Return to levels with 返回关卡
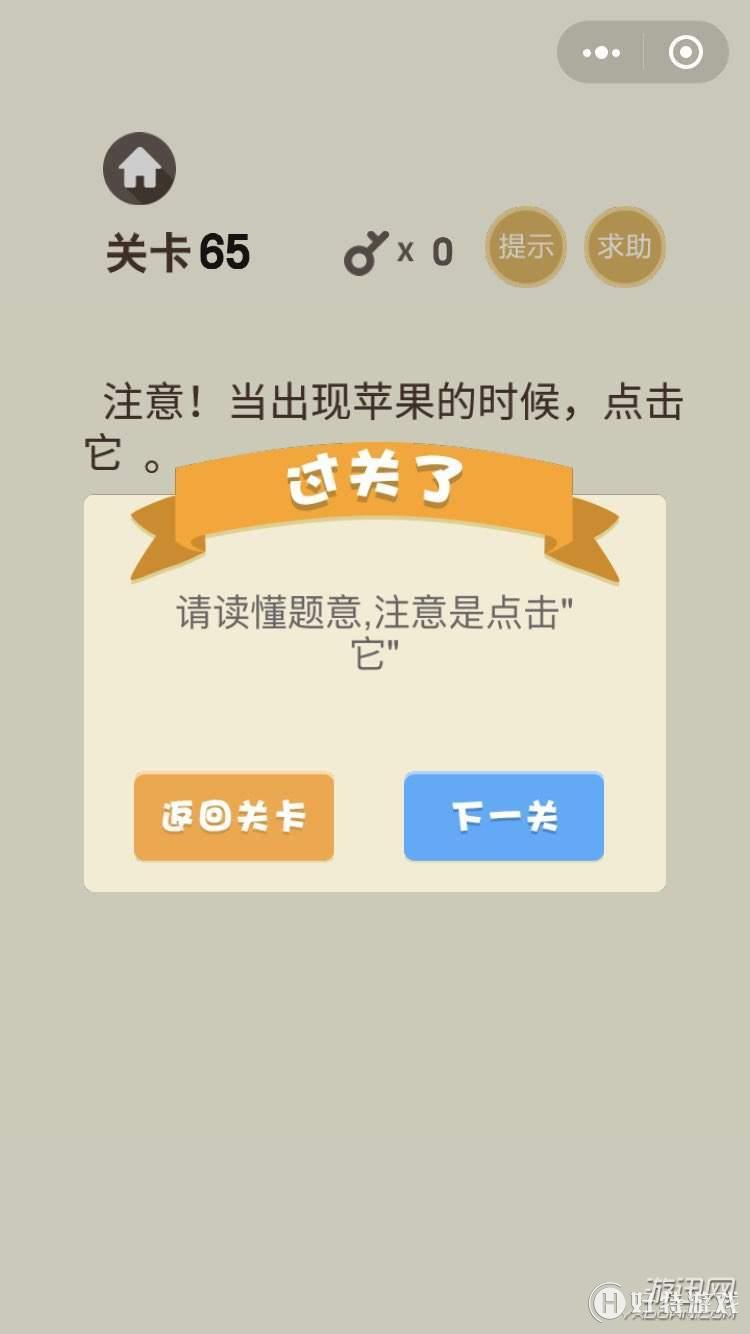The width and height of the screenshot is (750, 1334). 234,817
